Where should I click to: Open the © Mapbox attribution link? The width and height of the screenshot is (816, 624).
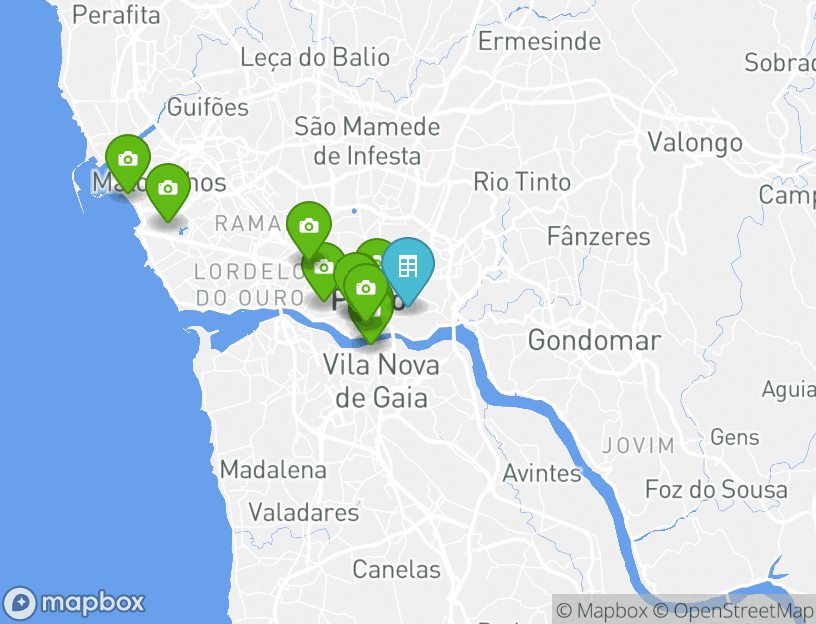[602, 610]
